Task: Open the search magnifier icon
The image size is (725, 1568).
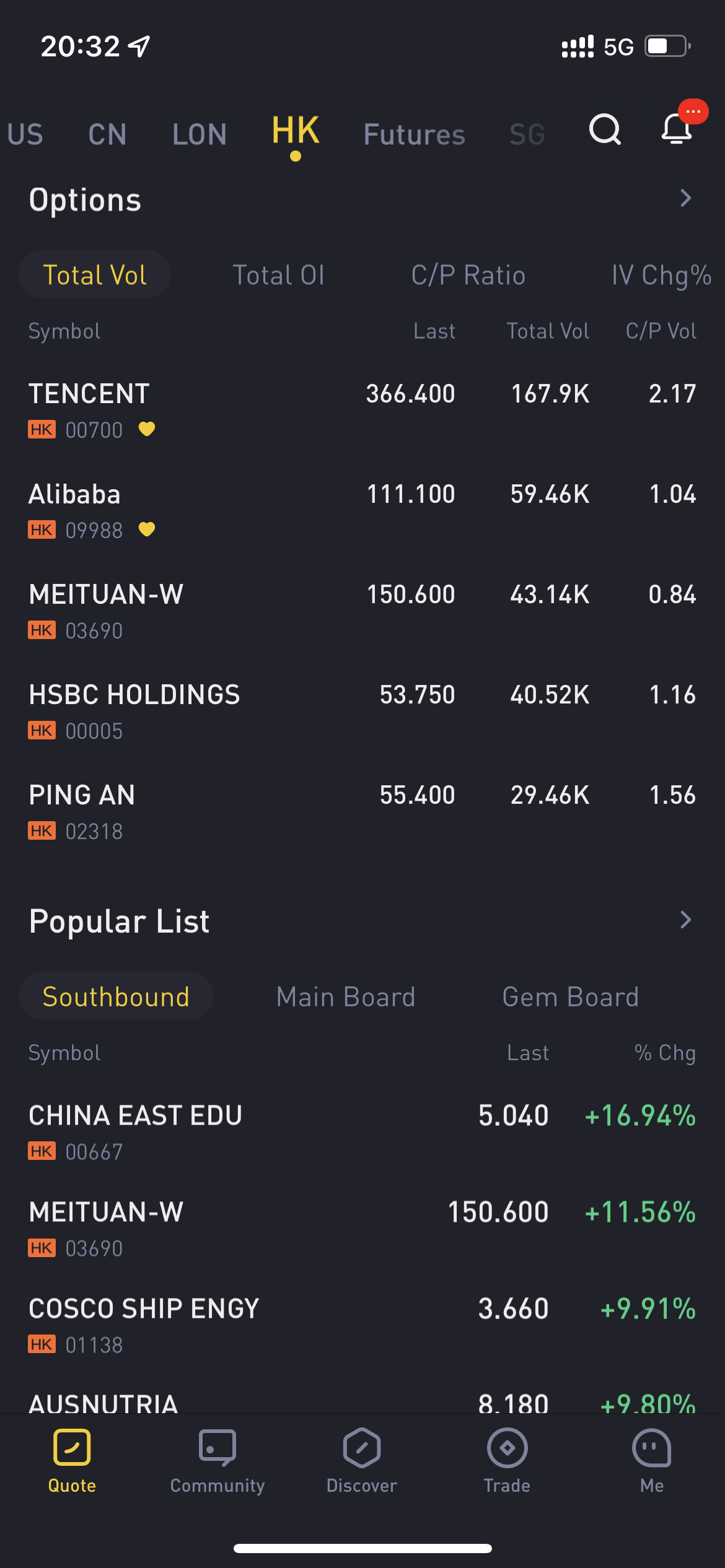Action: pos(605,130)
